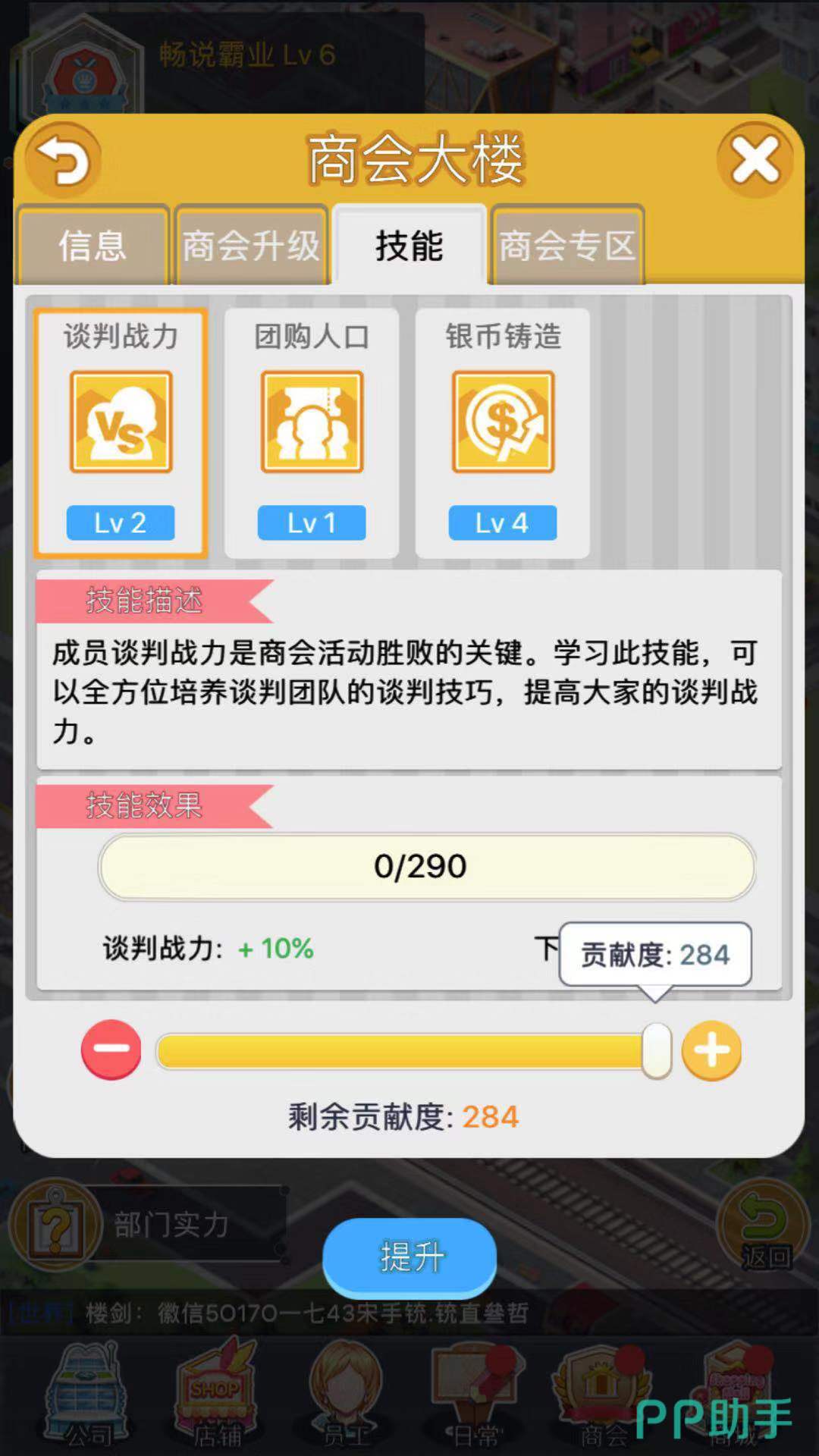Decrease contribution with the minus button
This screenshot has width=819, height=1456.
[111, 1050]
